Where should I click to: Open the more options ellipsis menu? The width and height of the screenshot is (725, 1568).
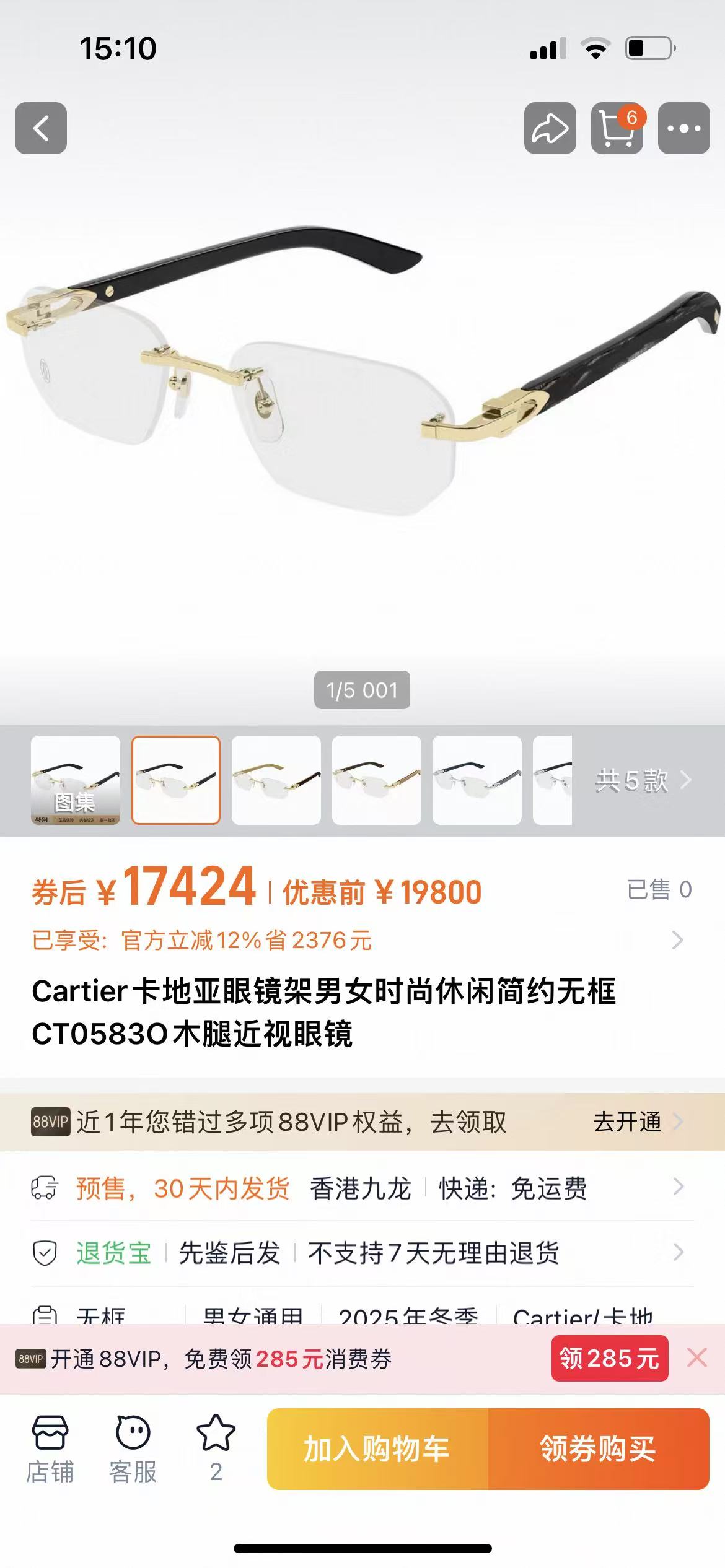[x=684, y=128]
